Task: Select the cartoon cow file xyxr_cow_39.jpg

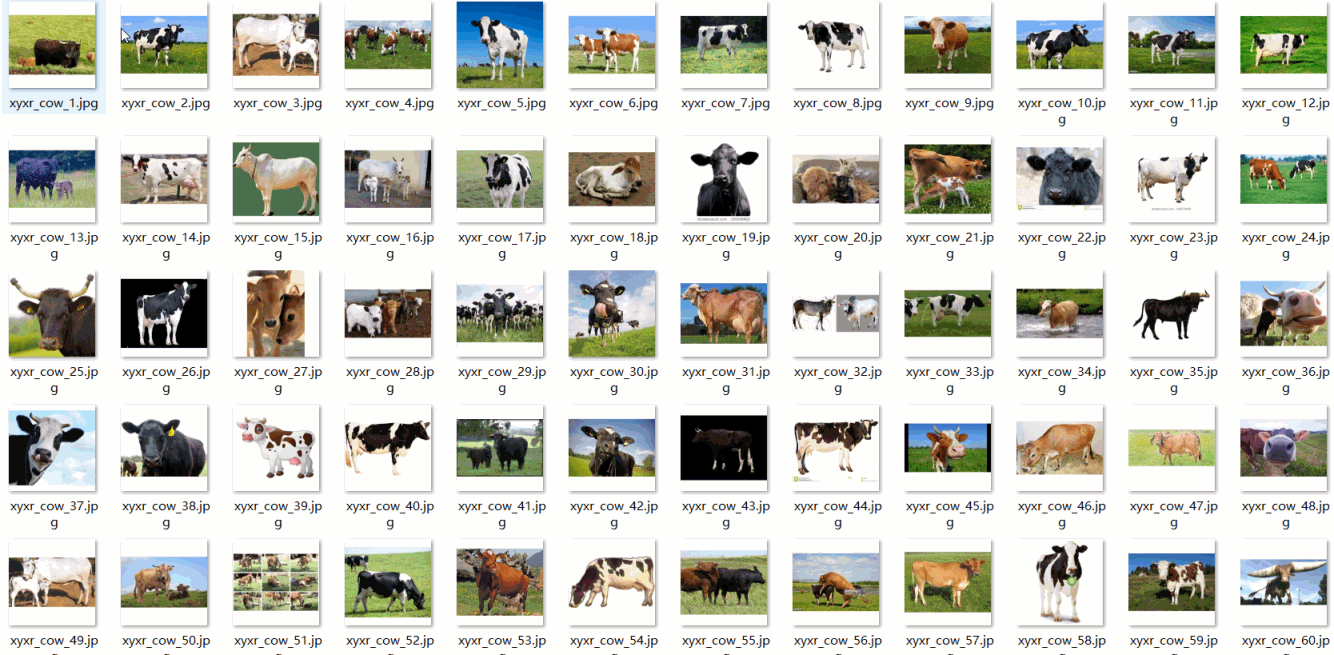Action: tap(276, 448)
